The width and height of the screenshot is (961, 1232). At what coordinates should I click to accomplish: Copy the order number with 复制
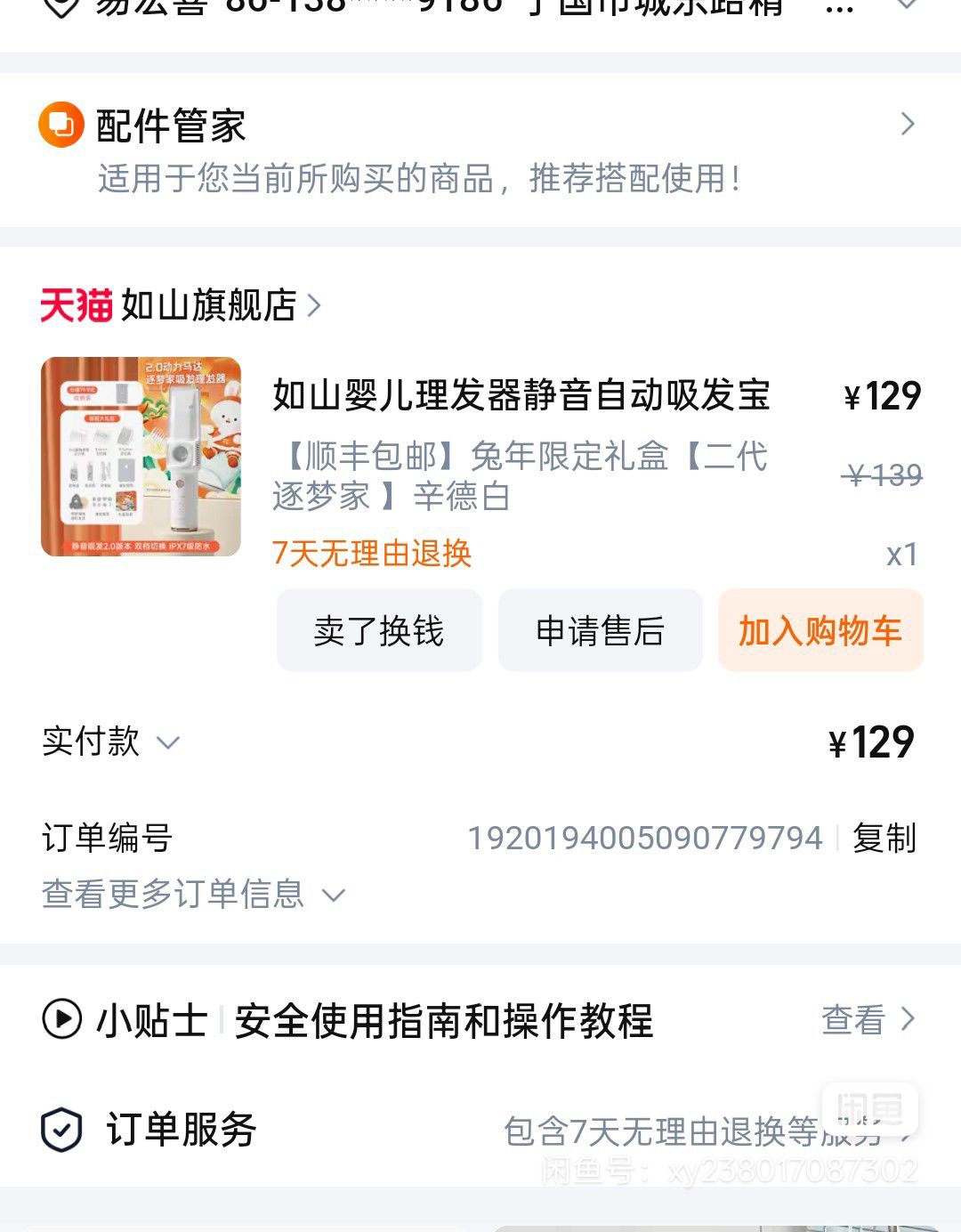(884, 838)
